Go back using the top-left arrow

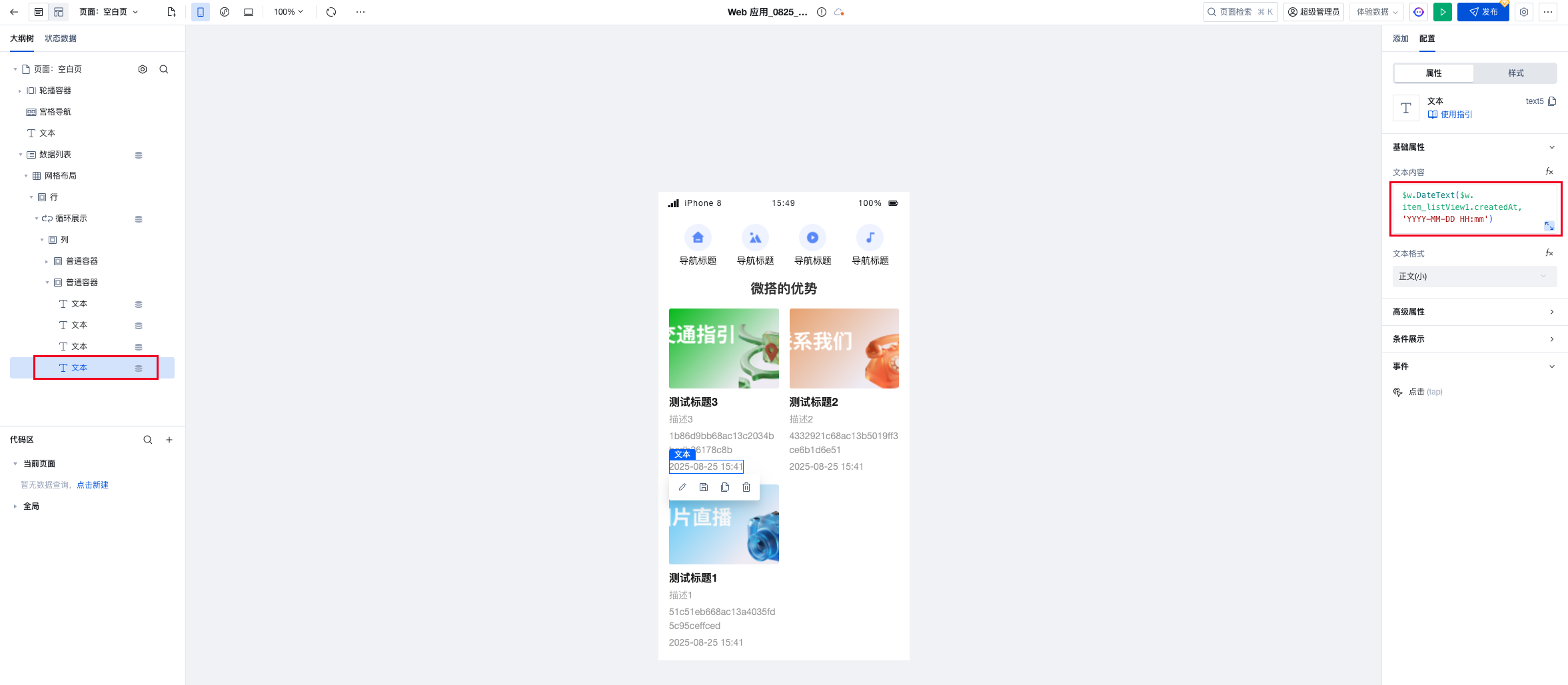point(14,12)
